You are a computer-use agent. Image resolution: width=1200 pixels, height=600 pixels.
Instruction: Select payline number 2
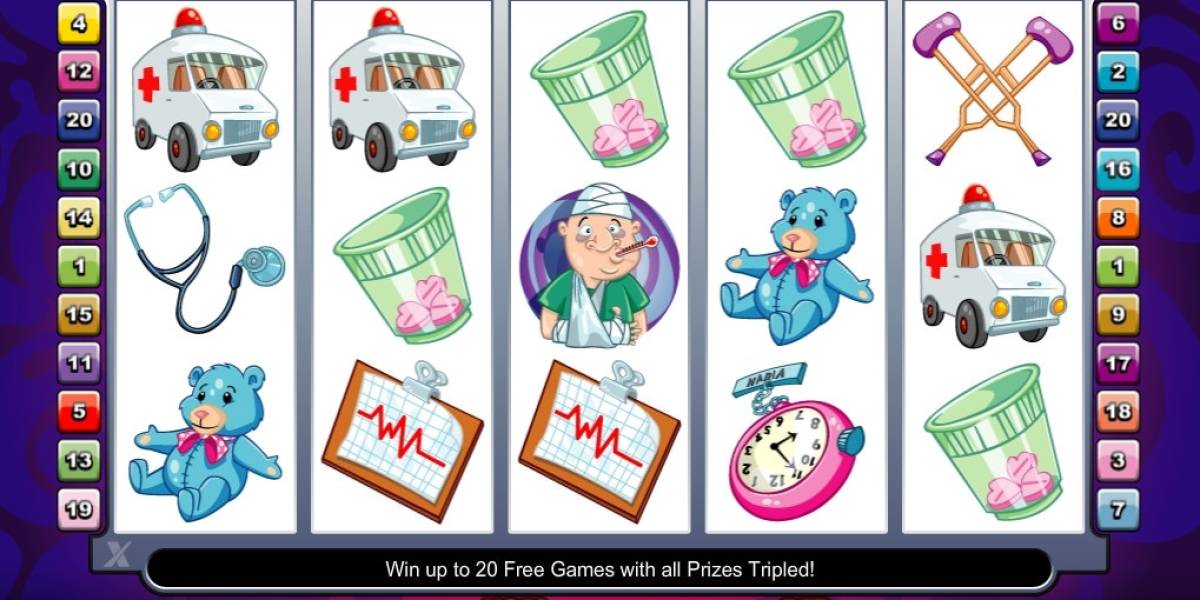pyautogui.click(x=1118, y=71)
